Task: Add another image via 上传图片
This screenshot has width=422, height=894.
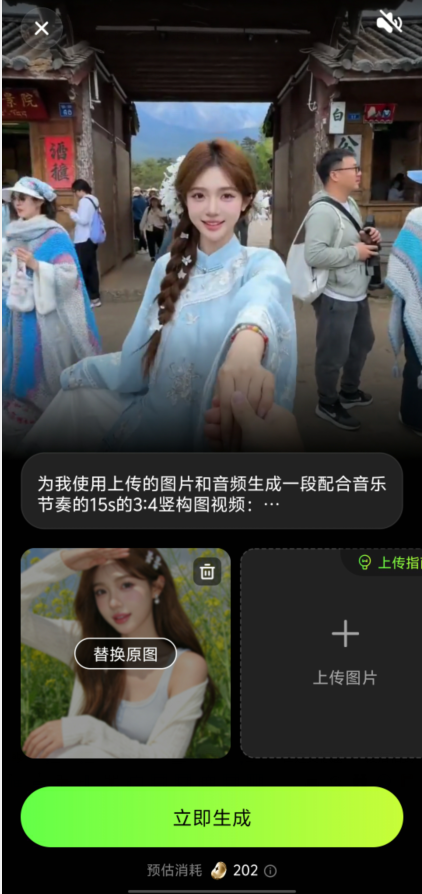Action: coord(345,653)
